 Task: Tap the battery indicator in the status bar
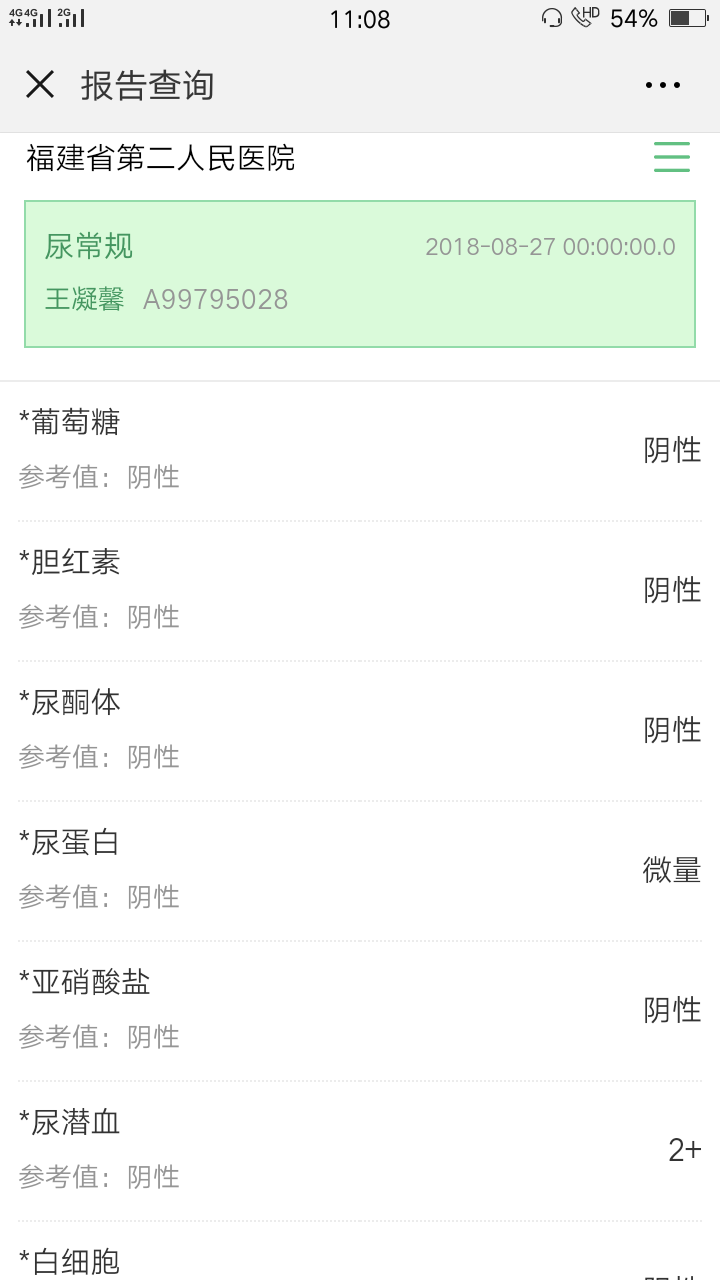point(685,17)
